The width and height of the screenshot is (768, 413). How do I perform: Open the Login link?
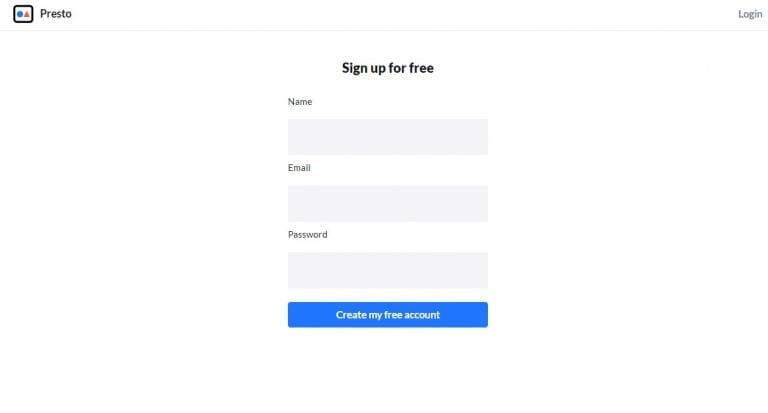(749, 14)
